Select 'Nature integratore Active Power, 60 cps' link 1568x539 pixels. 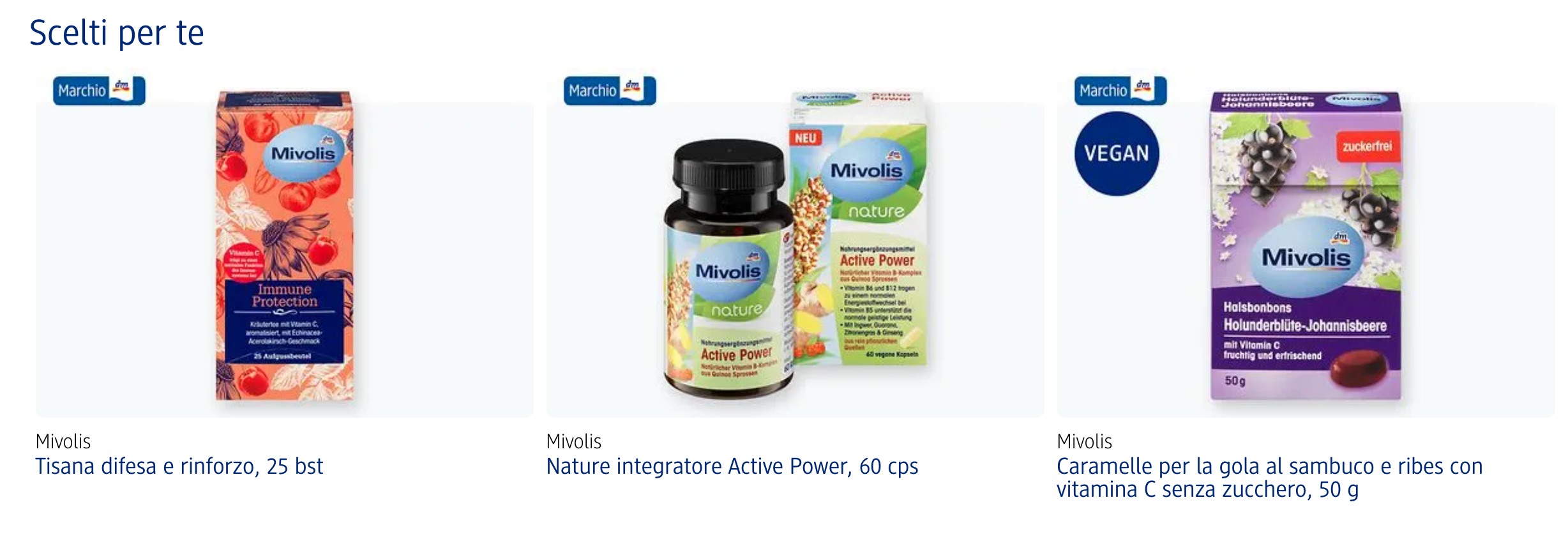click(732, 467)
